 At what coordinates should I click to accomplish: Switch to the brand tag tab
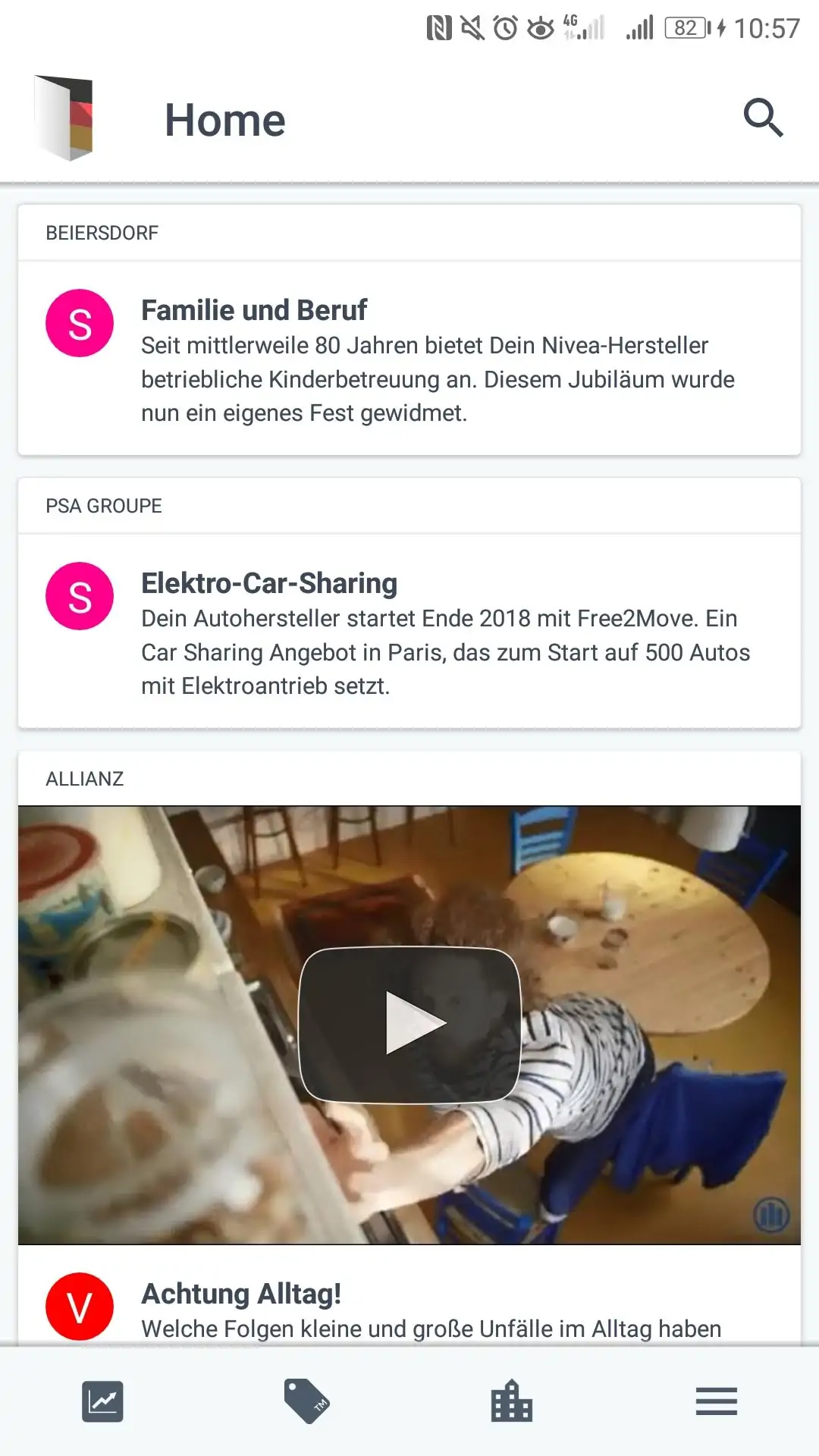(x=306, y=1401)
